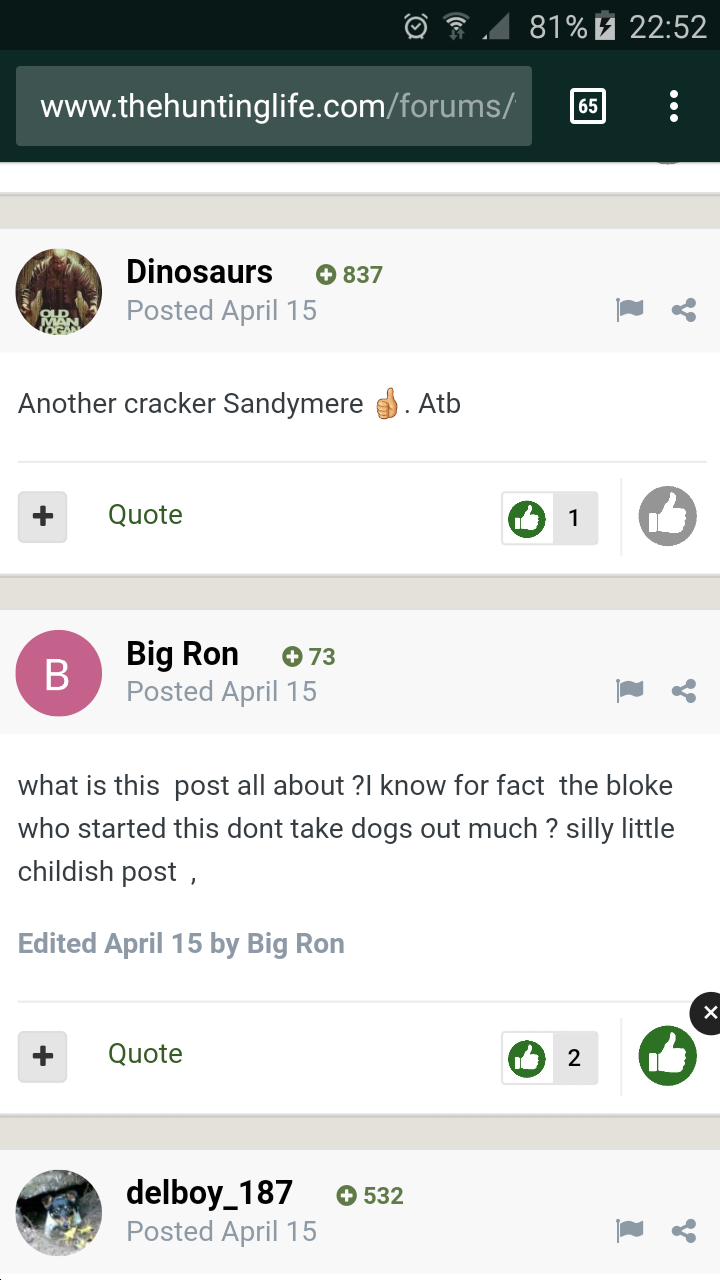Like Dinosaurs' post with the grey thumbs-up

pyautogui.click(x=668, y=516)
